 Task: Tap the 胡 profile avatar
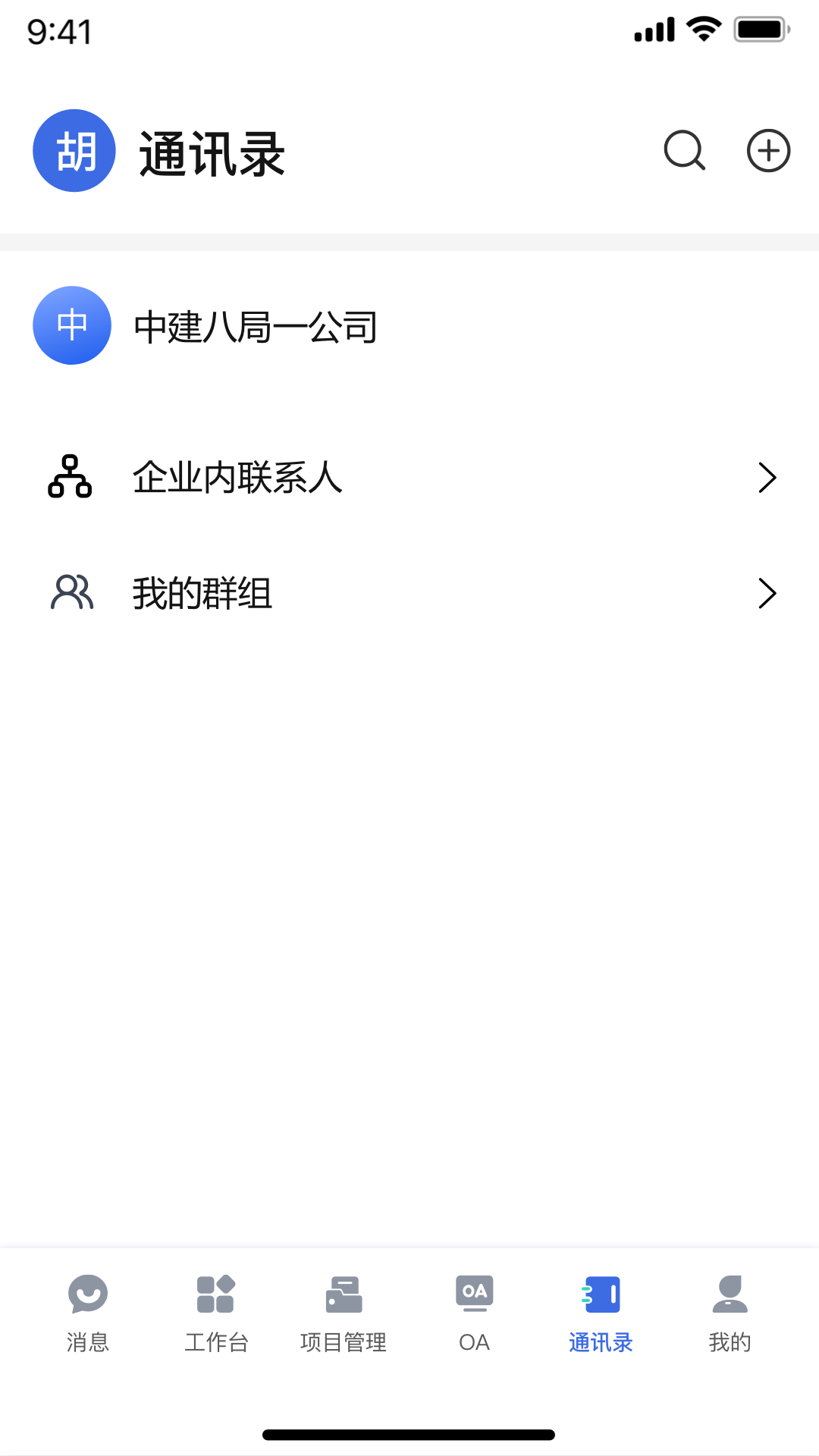click(74, 150)
